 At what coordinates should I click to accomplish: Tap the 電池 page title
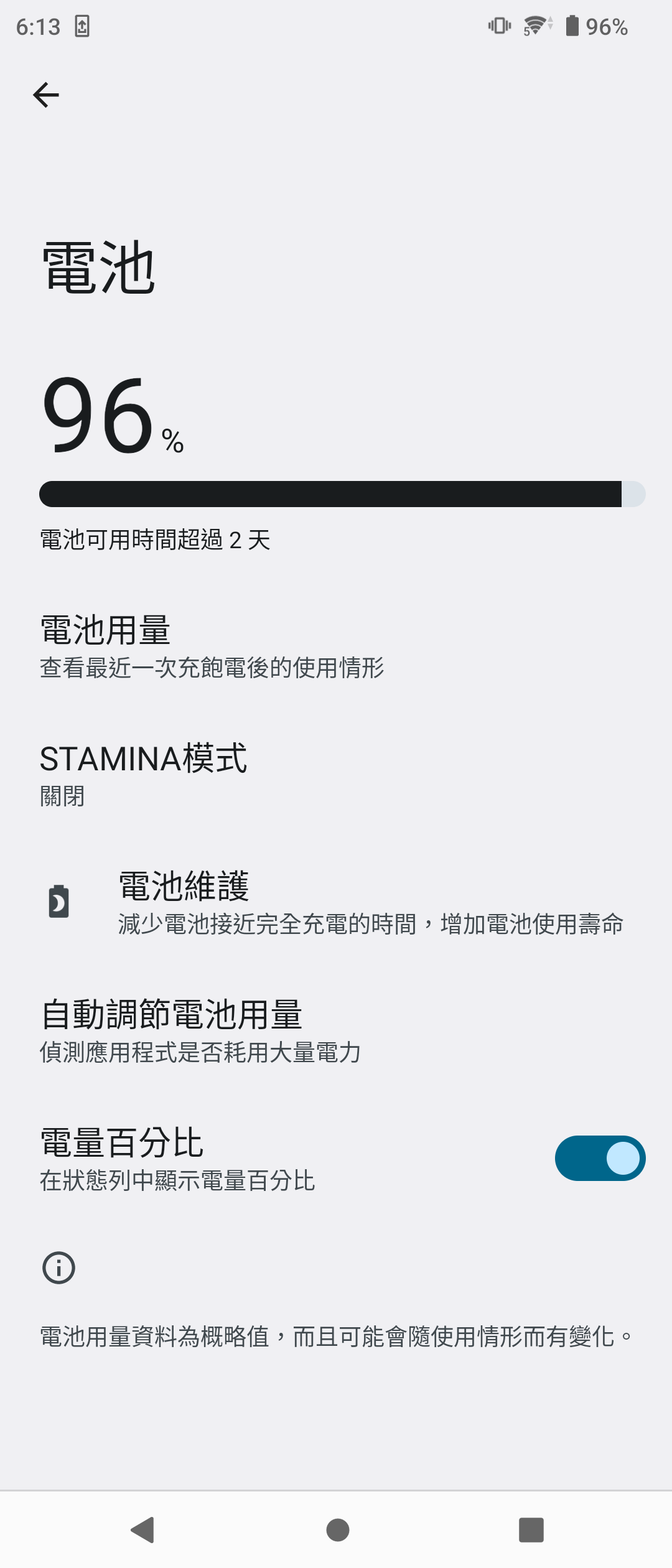[x=97, y=268]
